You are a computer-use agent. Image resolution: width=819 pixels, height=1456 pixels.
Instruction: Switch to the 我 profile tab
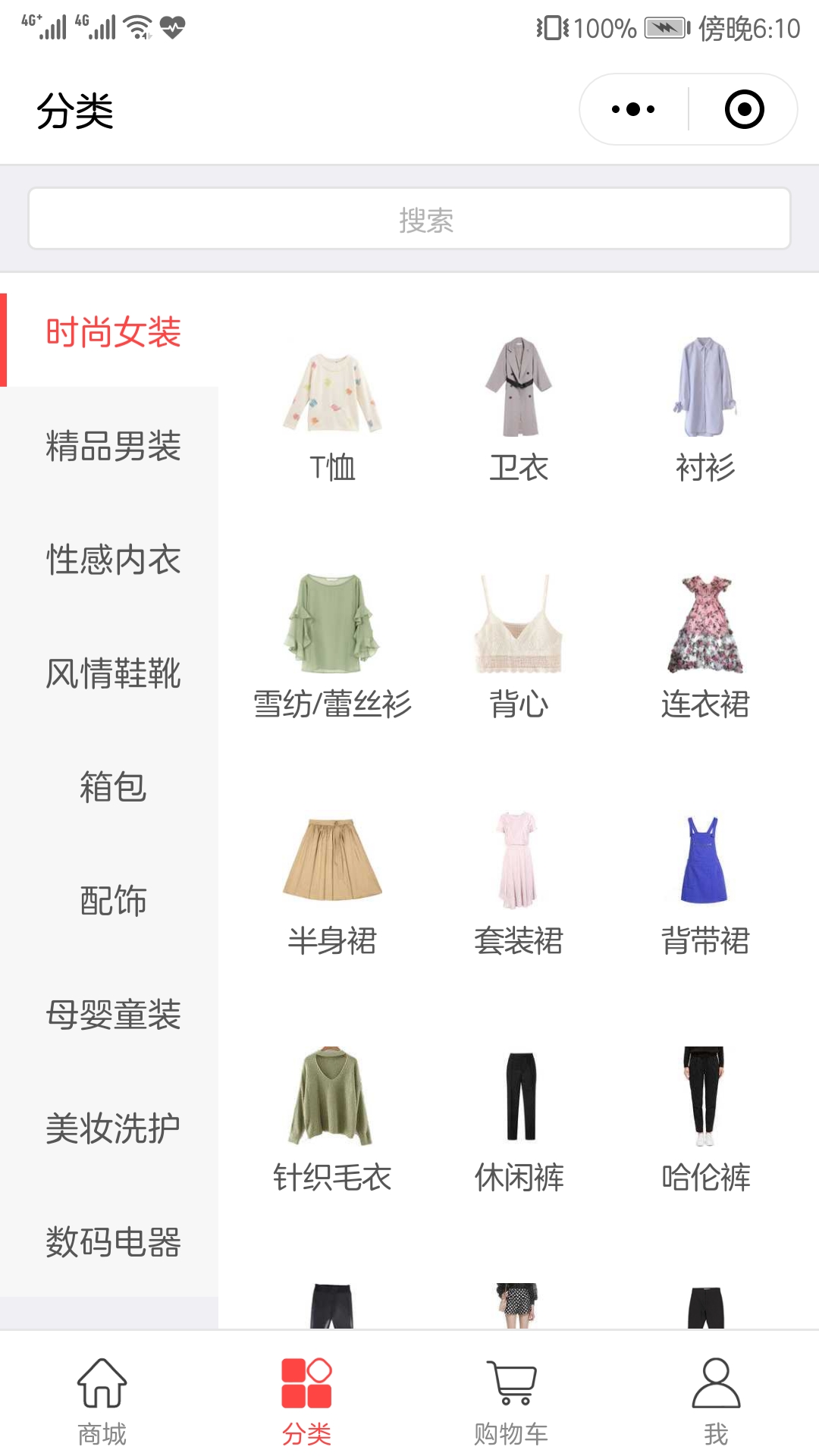[x=717, y=1401]
